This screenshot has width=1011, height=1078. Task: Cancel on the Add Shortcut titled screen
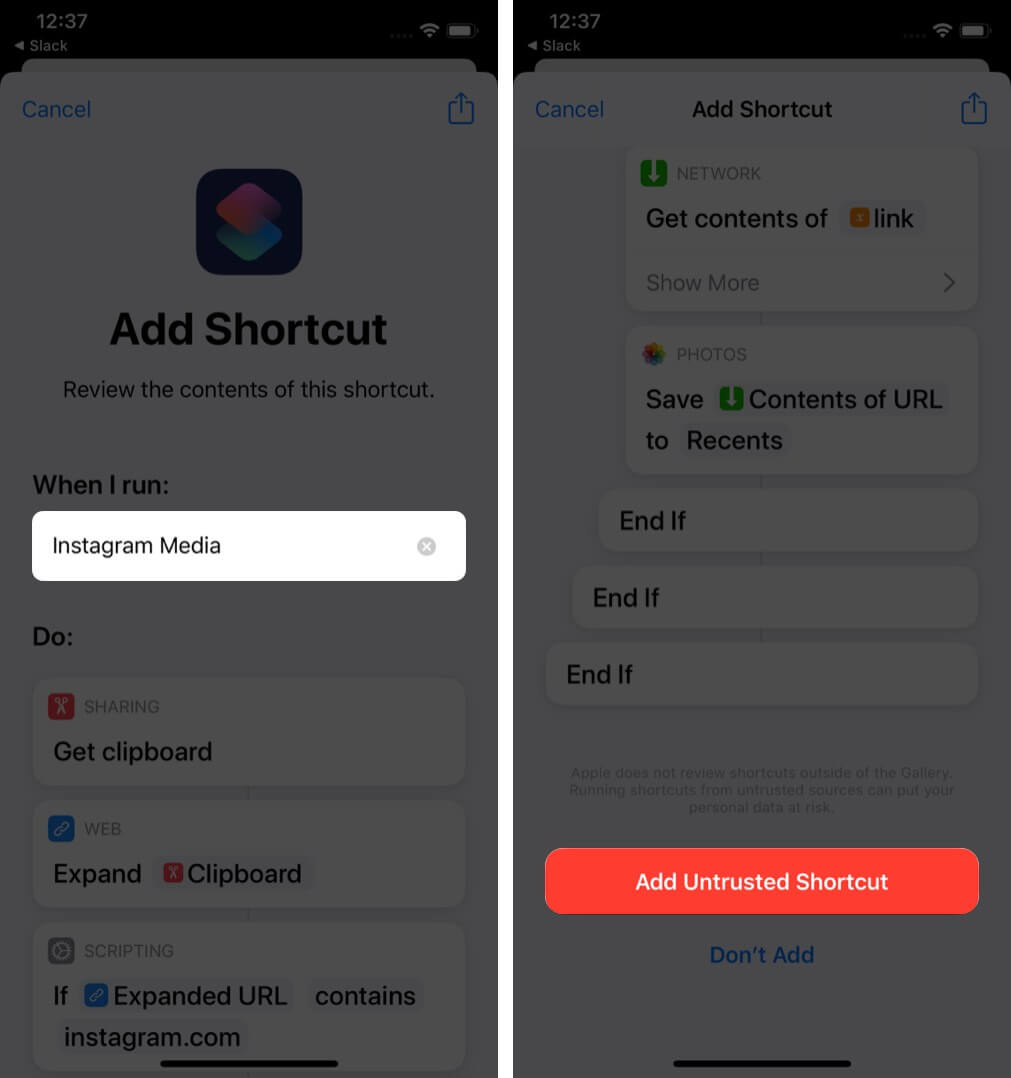click(569, 109)
